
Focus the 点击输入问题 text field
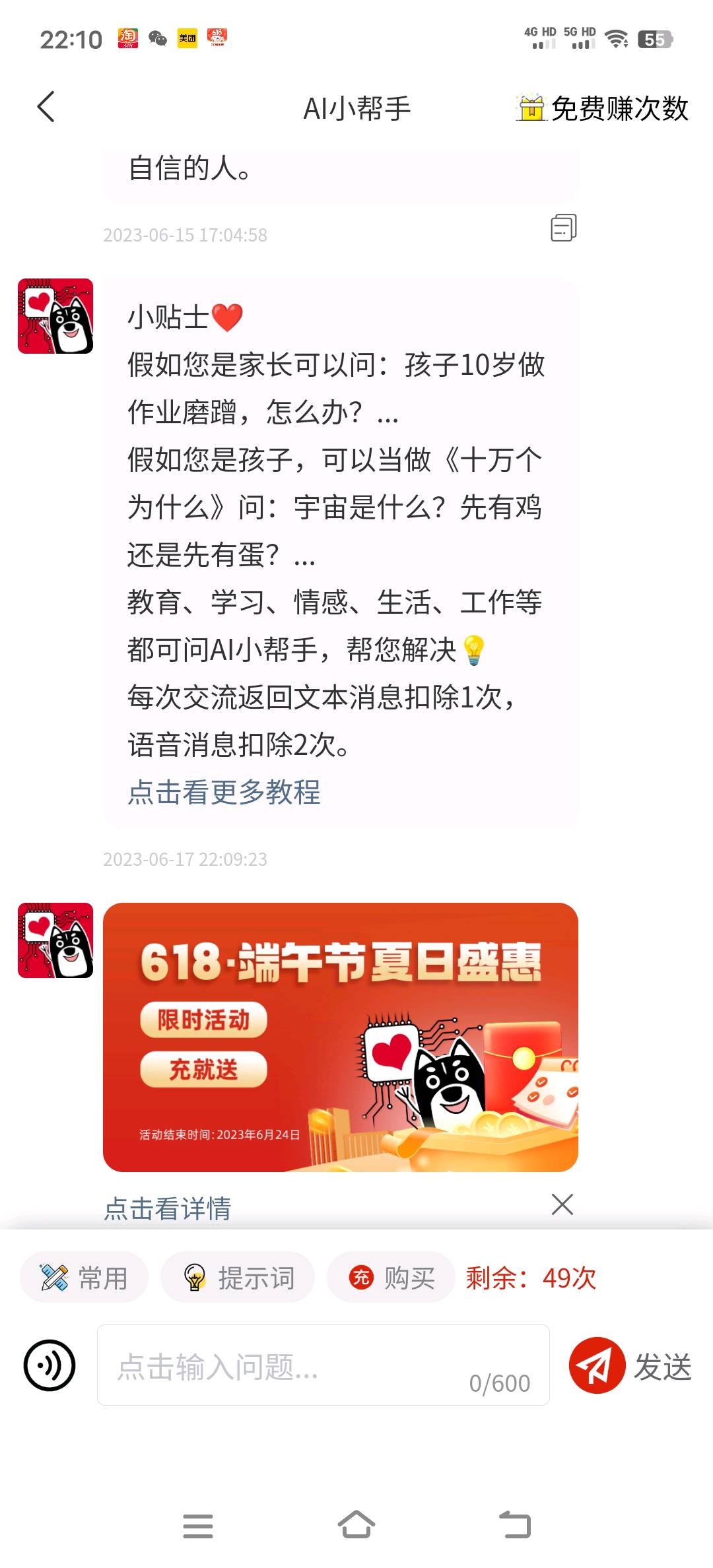tap(323, 1365)
